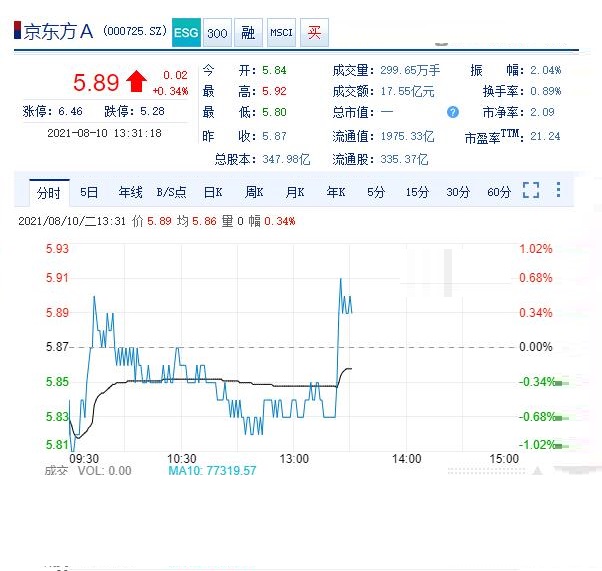Select the 30分 chart tab
The height and width of the screenshot is (571, 602).
[458, 192]
